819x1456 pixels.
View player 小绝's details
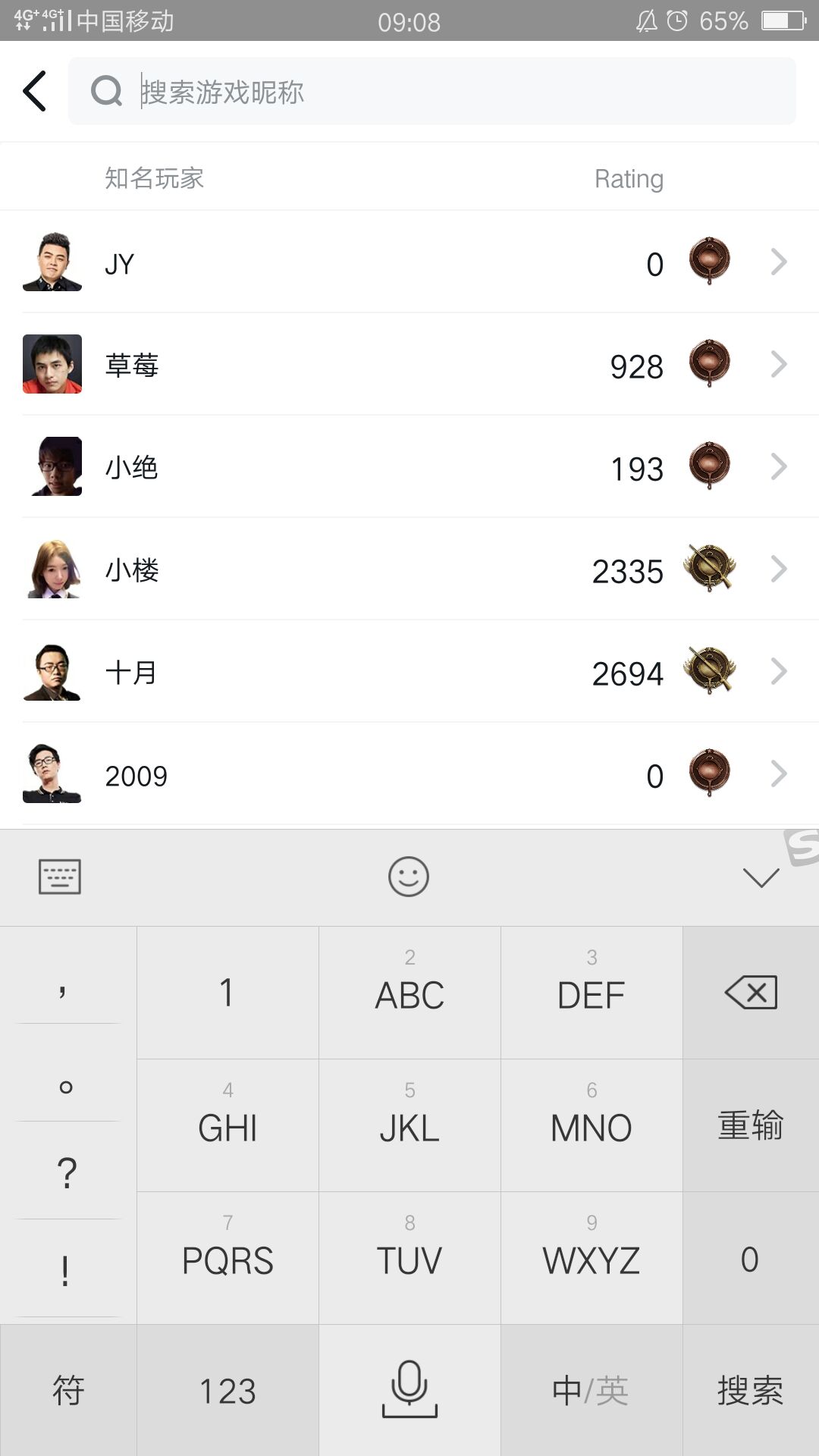point(409,467)
